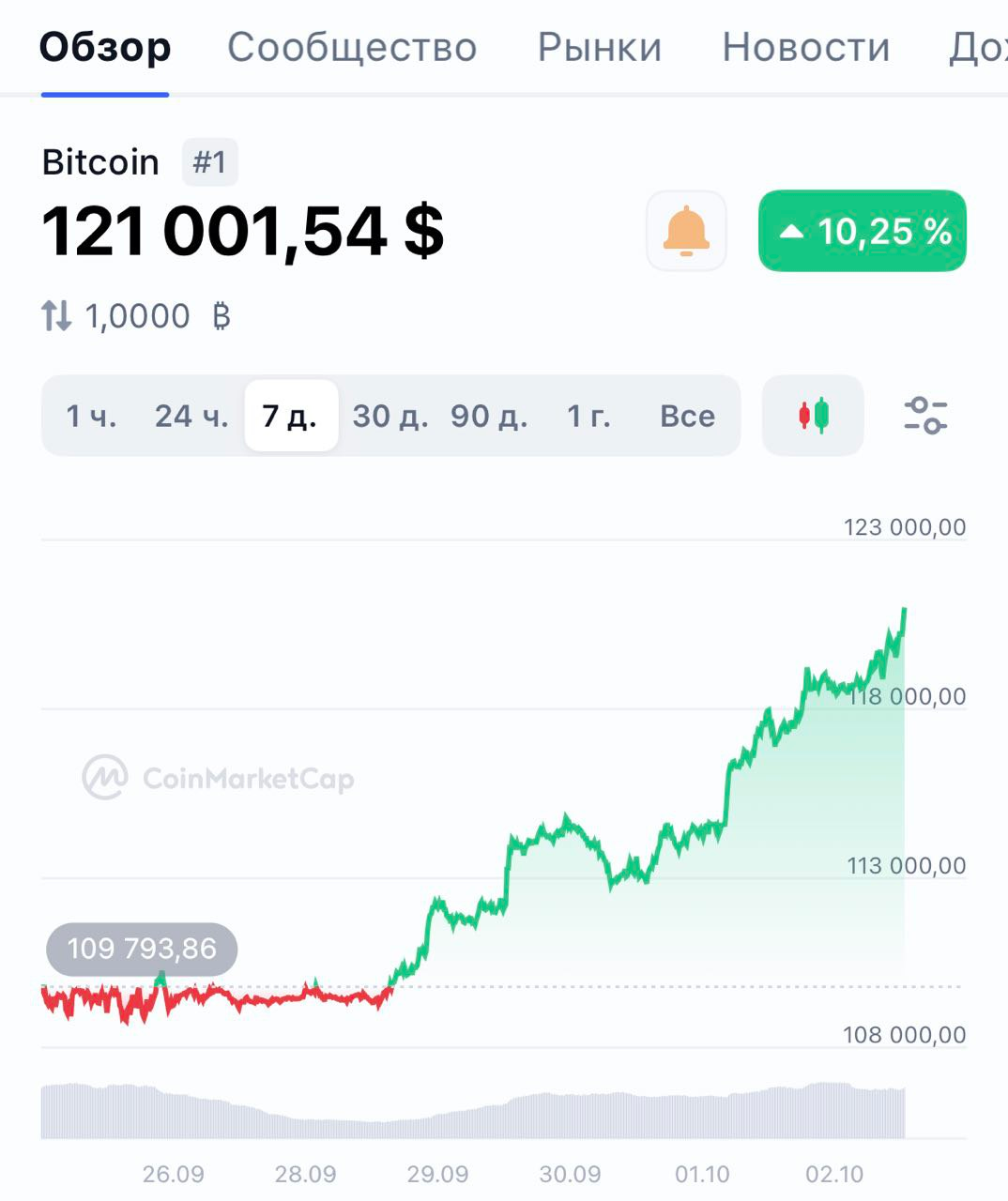The width and height of the screenshot is (1008, 1201).
Task: Open the Рынки tab
Action: click(600, 47)
